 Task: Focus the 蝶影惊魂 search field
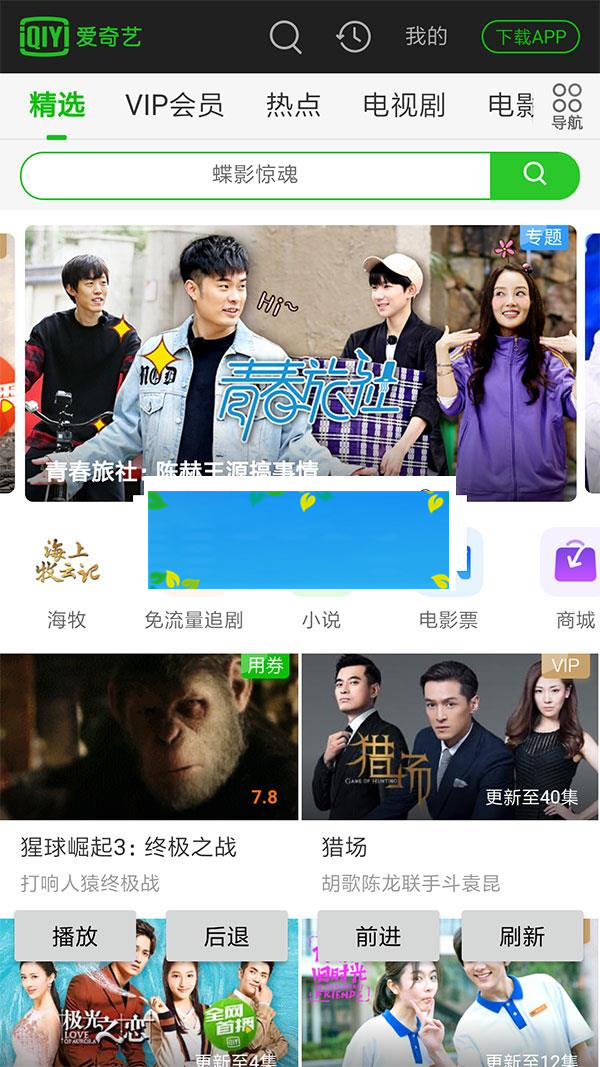(256, 175)
